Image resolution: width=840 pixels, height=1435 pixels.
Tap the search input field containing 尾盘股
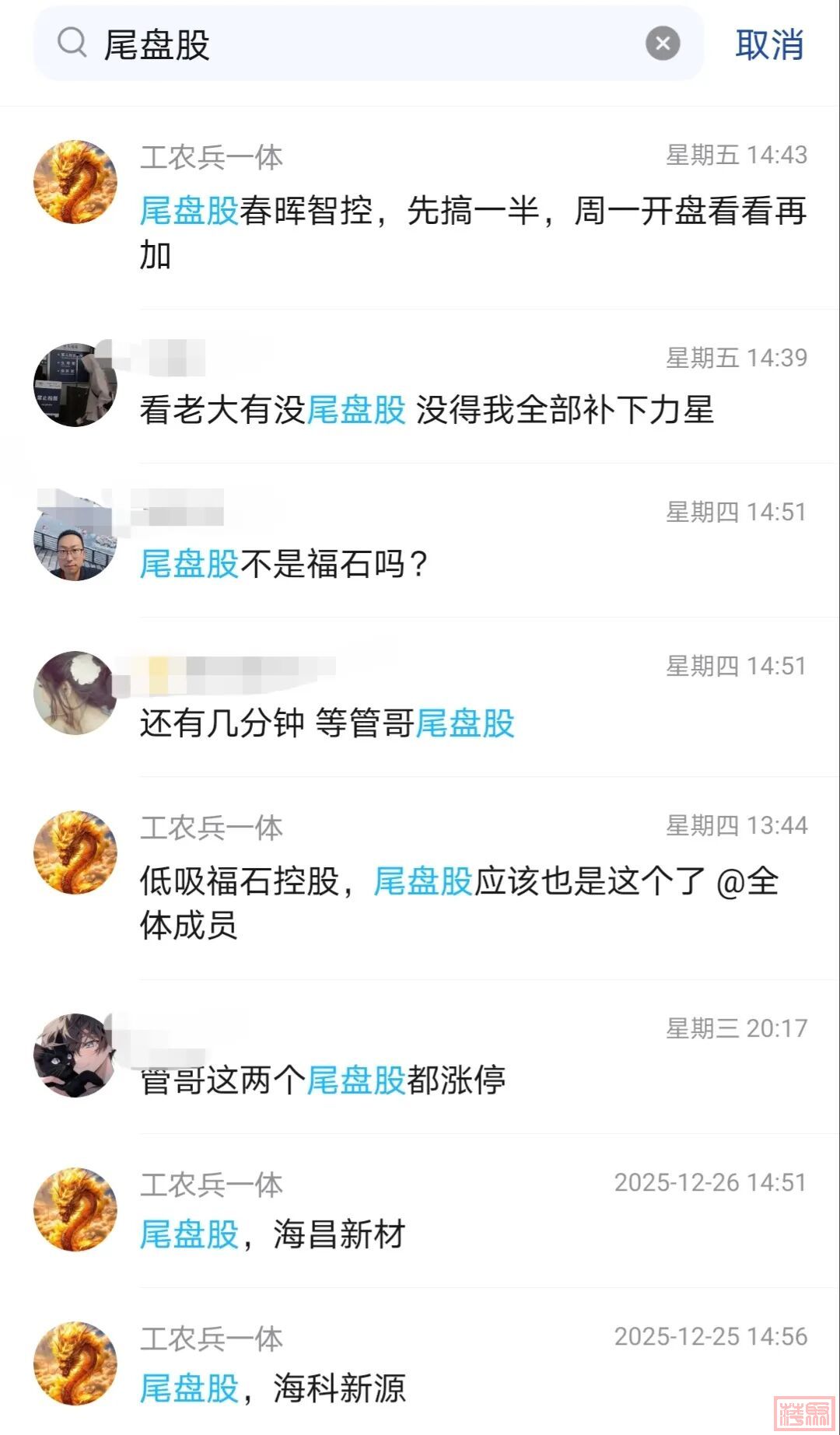pyautogui.click(x=350, y=44)
